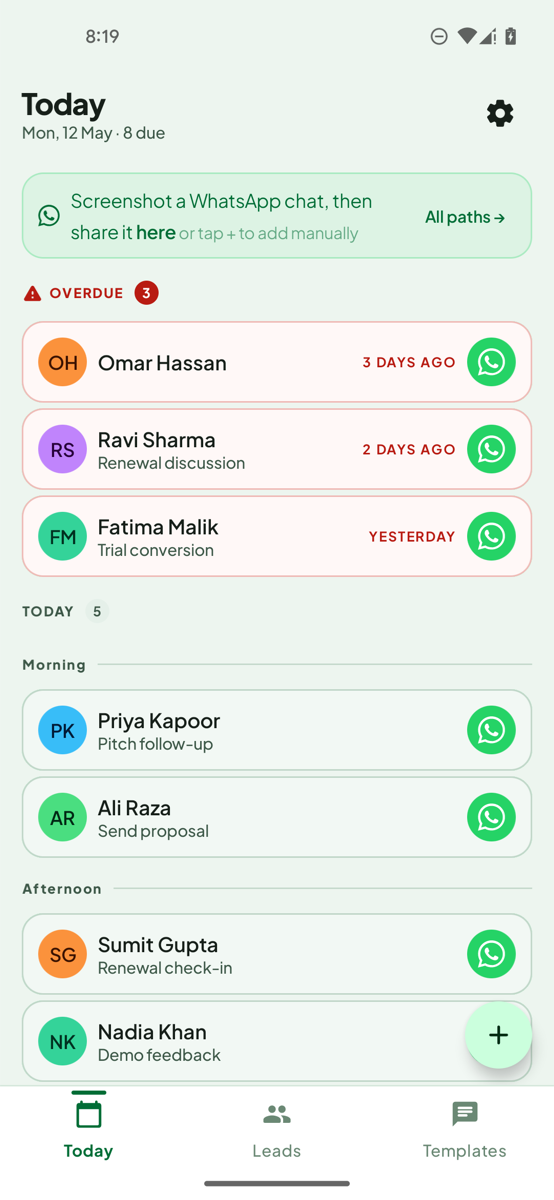
Task: Switch to the Templates tab
Action: 464,1130
